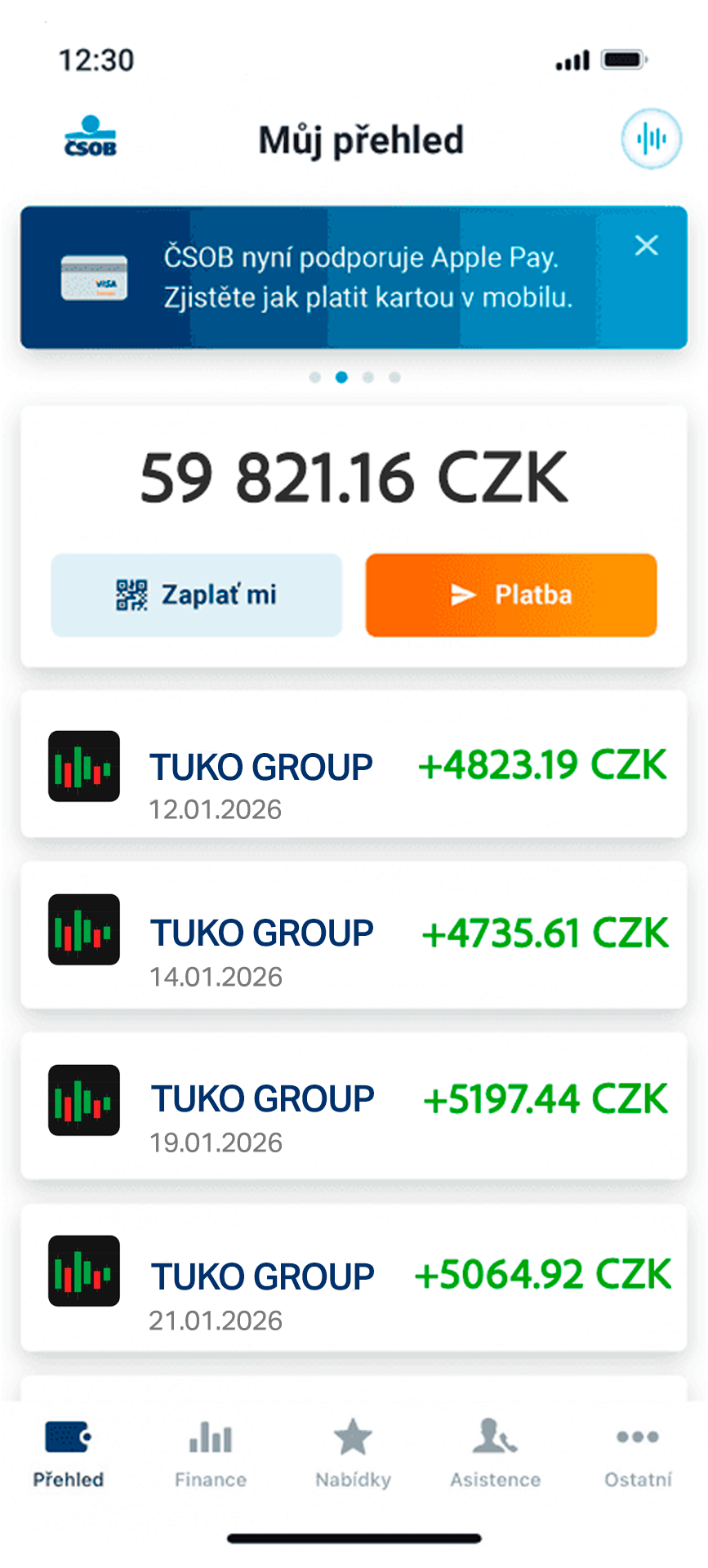Screen dimensions: 708x1568
Task: Start a new payment with Platba
Action: point(511,595)
